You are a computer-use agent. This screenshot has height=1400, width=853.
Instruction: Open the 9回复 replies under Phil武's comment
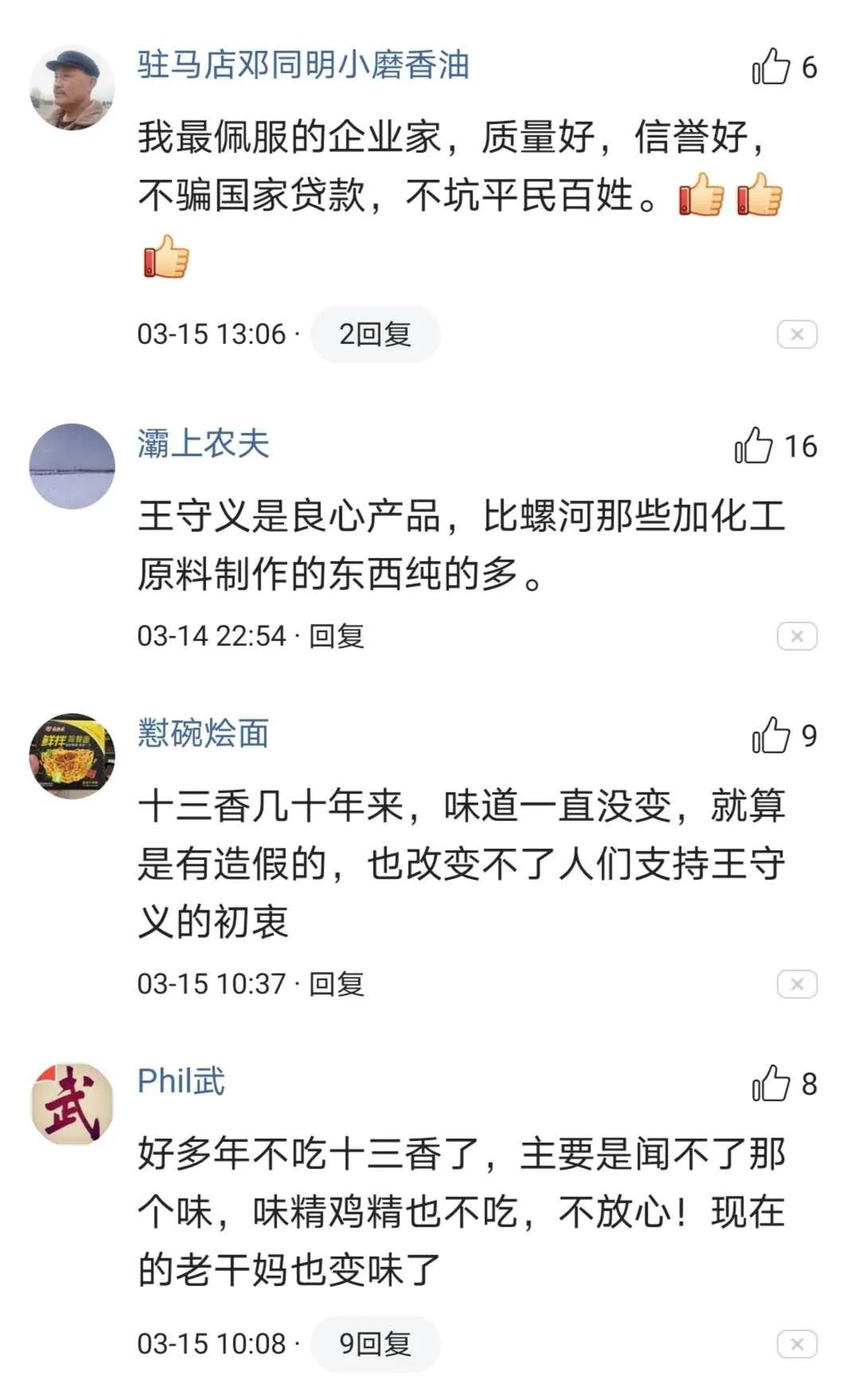(x=375, y=1344)
